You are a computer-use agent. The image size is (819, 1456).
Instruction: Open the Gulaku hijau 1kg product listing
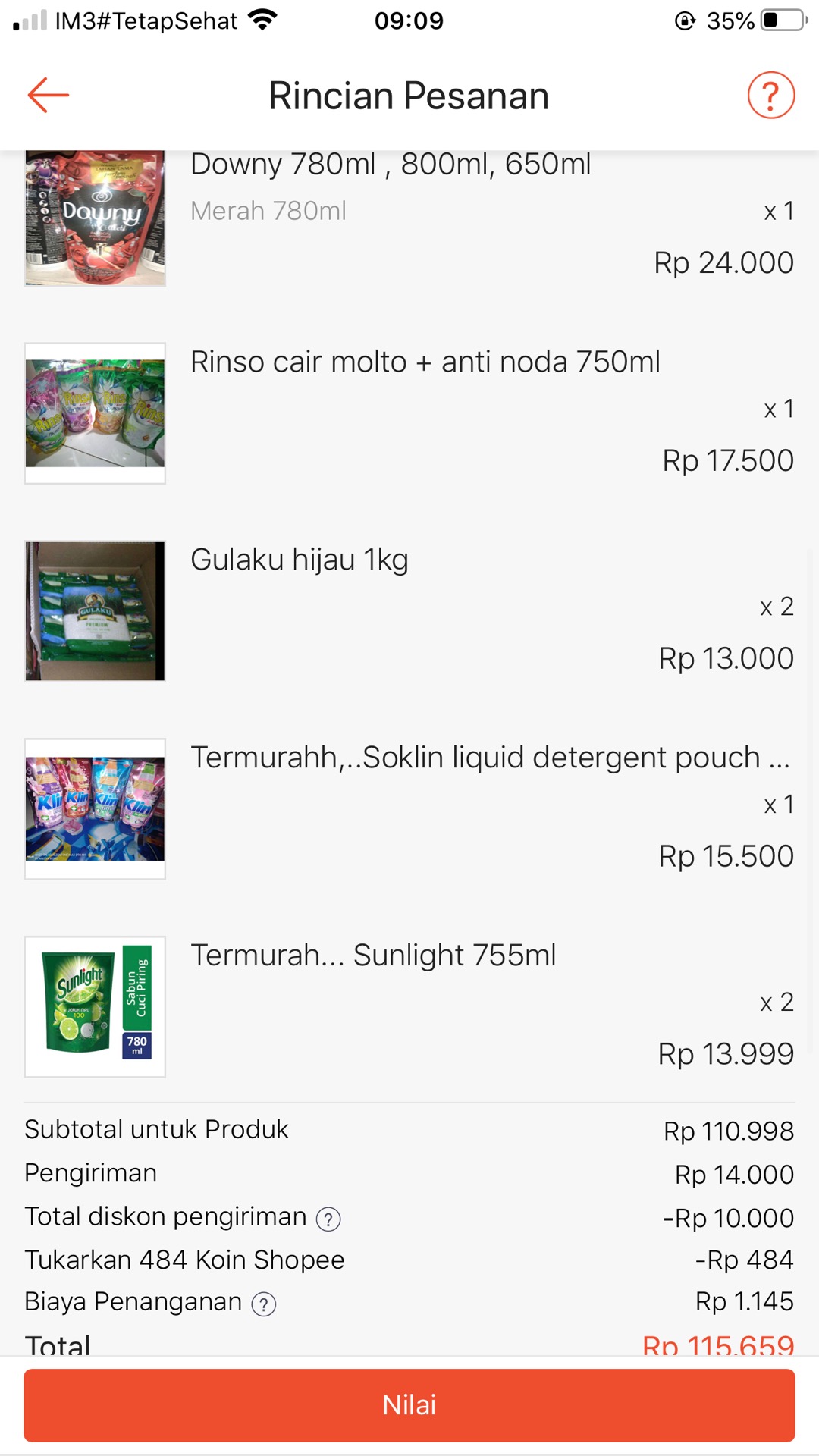[x=300, y=560]
